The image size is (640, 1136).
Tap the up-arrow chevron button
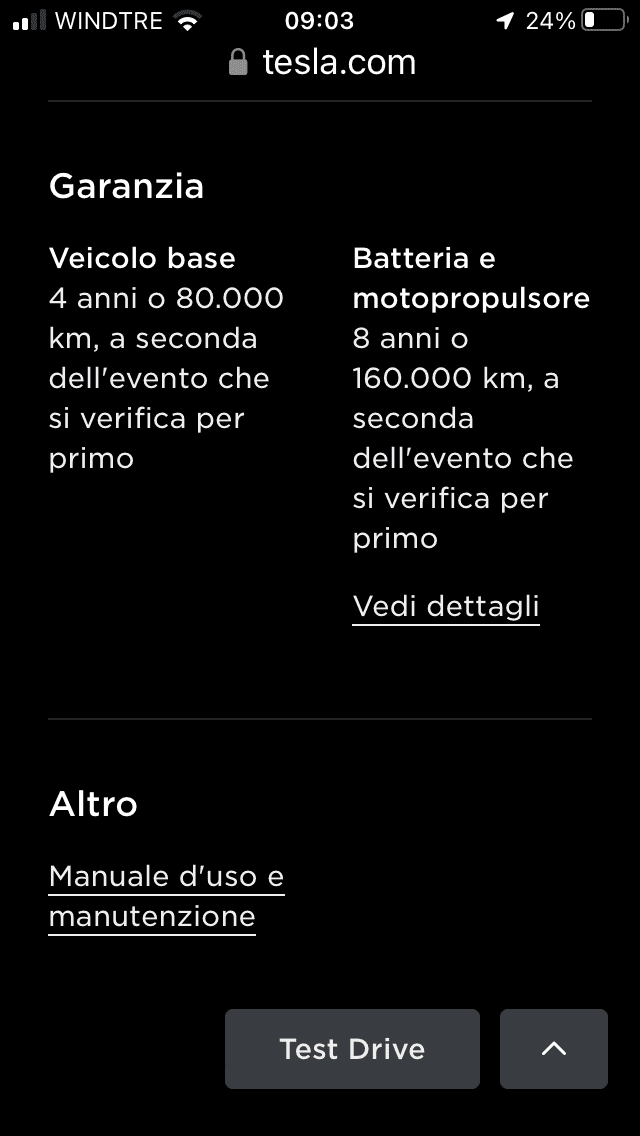tap(554, 1048)
